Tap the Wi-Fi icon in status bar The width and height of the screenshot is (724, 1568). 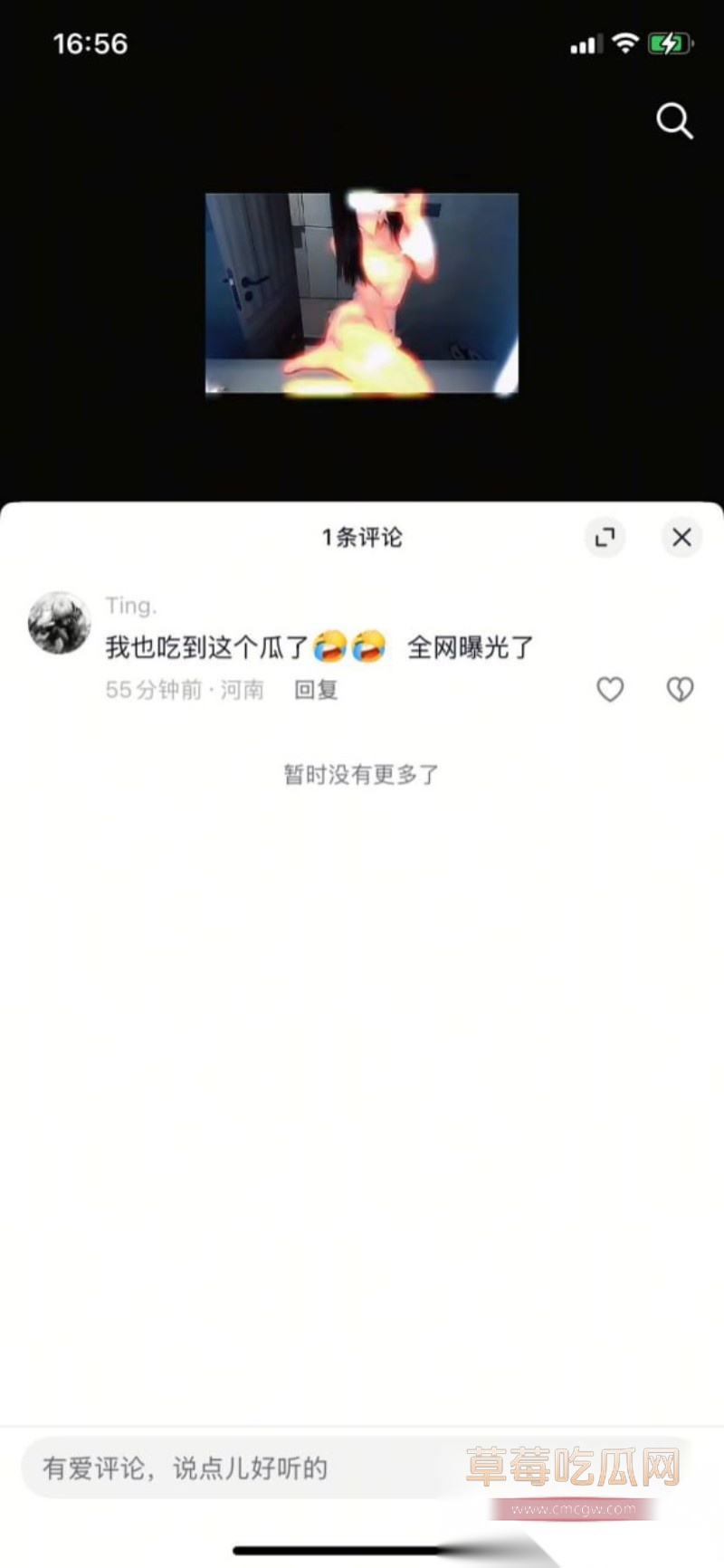pyautogui.click(x=624, y=43)
